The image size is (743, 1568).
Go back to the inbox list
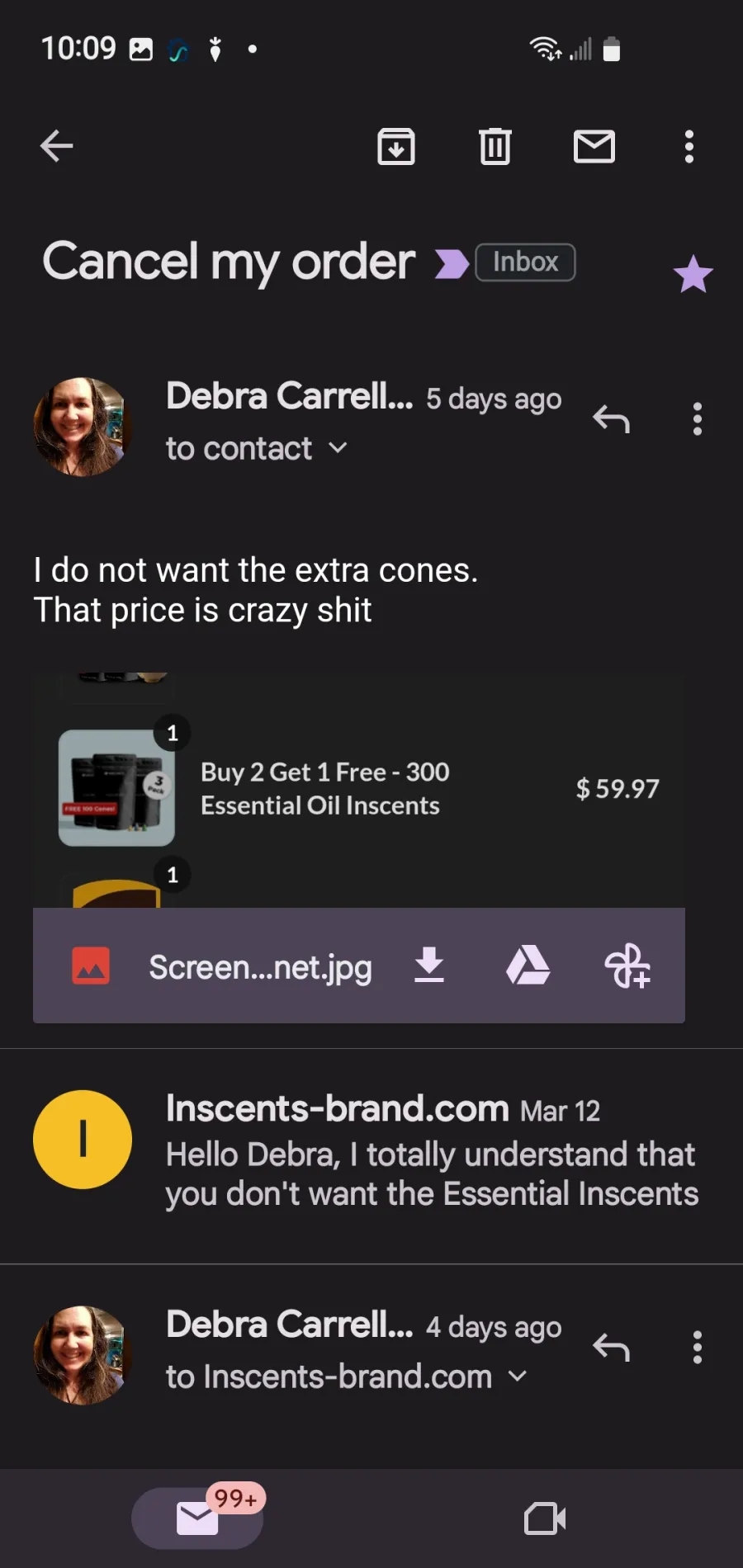56,146
